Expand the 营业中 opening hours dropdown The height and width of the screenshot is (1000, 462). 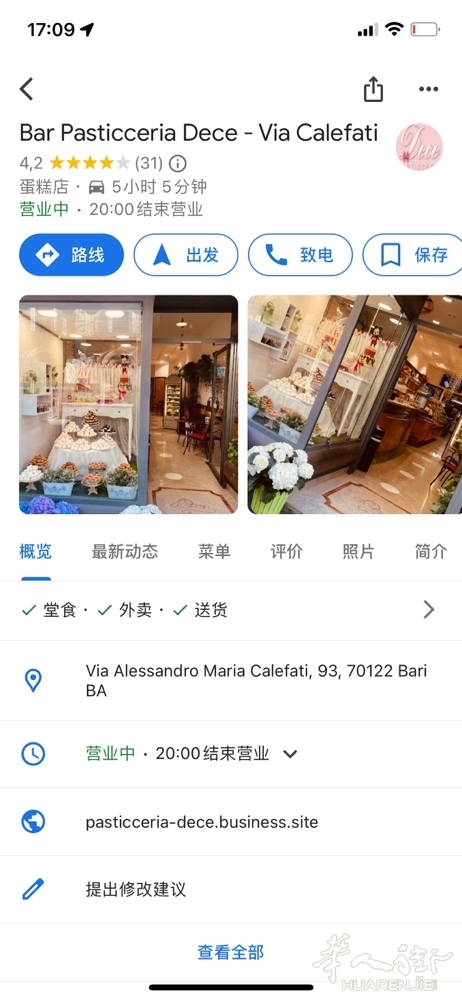point(231,754)
